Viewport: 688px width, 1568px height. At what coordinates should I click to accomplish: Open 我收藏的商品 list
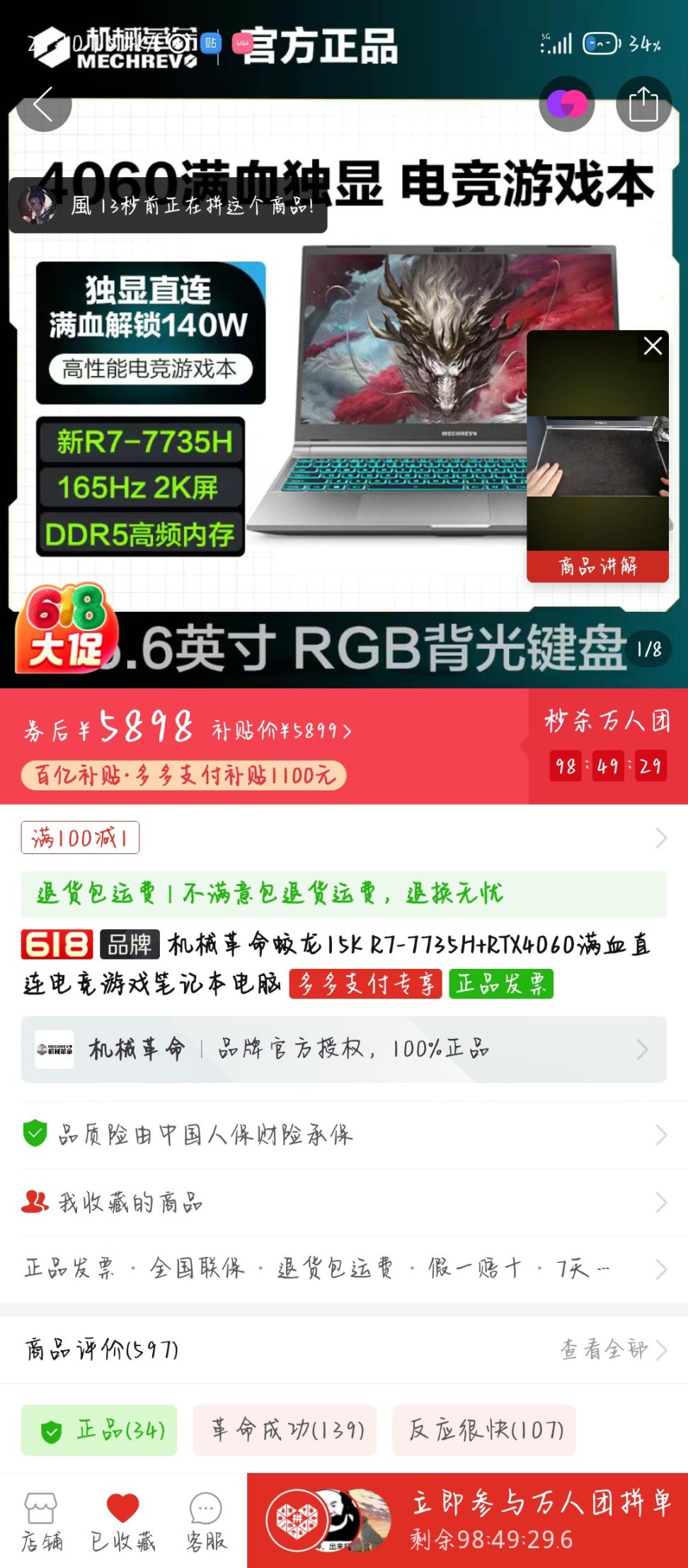(343, 1202)
